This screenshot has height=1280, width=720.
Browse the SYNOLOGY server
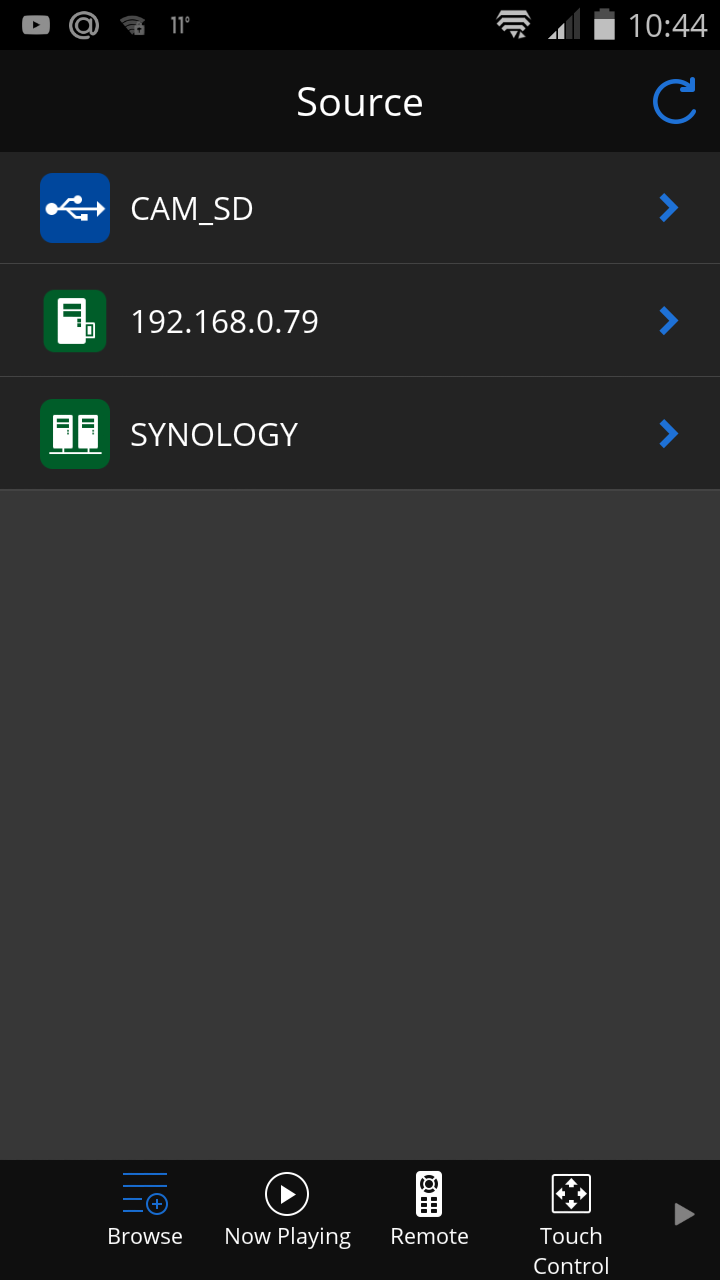360,434
